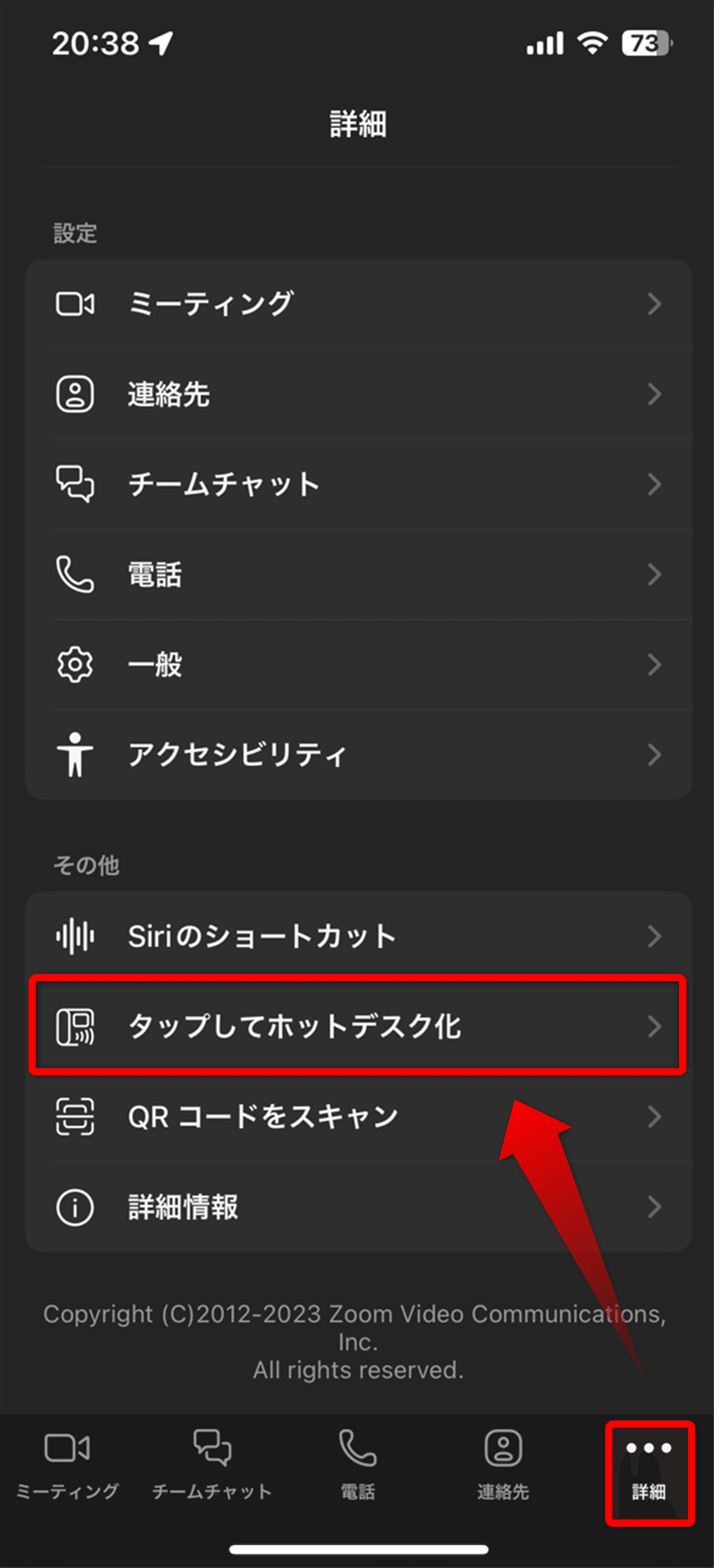Open チームチャット settings row
Screen dimensions: 714x1568
tap(358, 484)
